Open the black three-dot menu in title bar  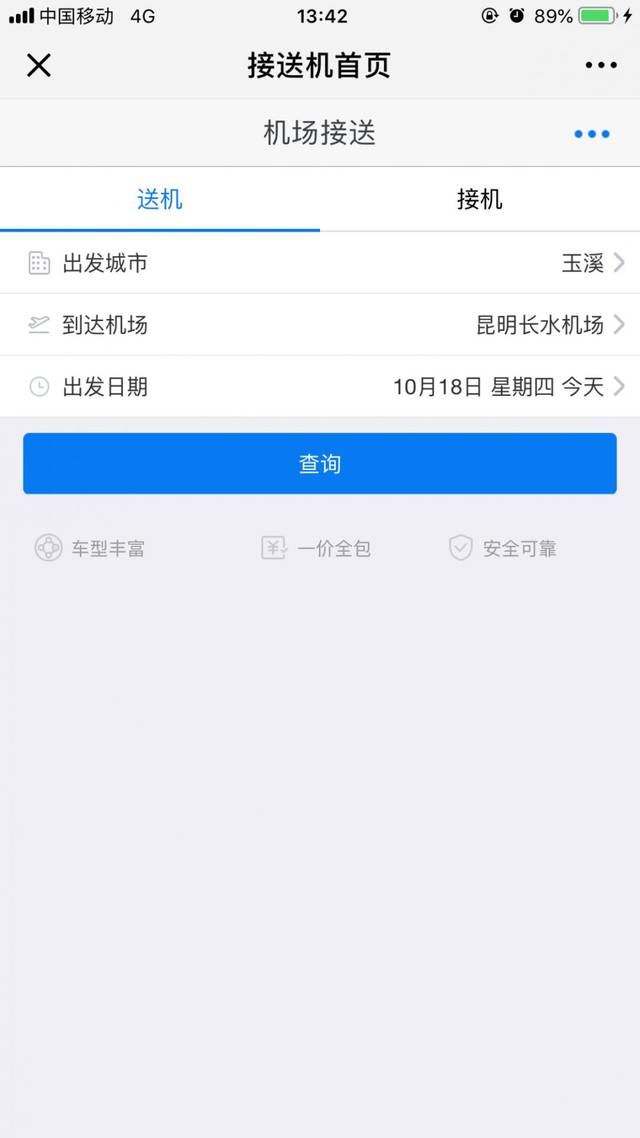click(601, 66)
